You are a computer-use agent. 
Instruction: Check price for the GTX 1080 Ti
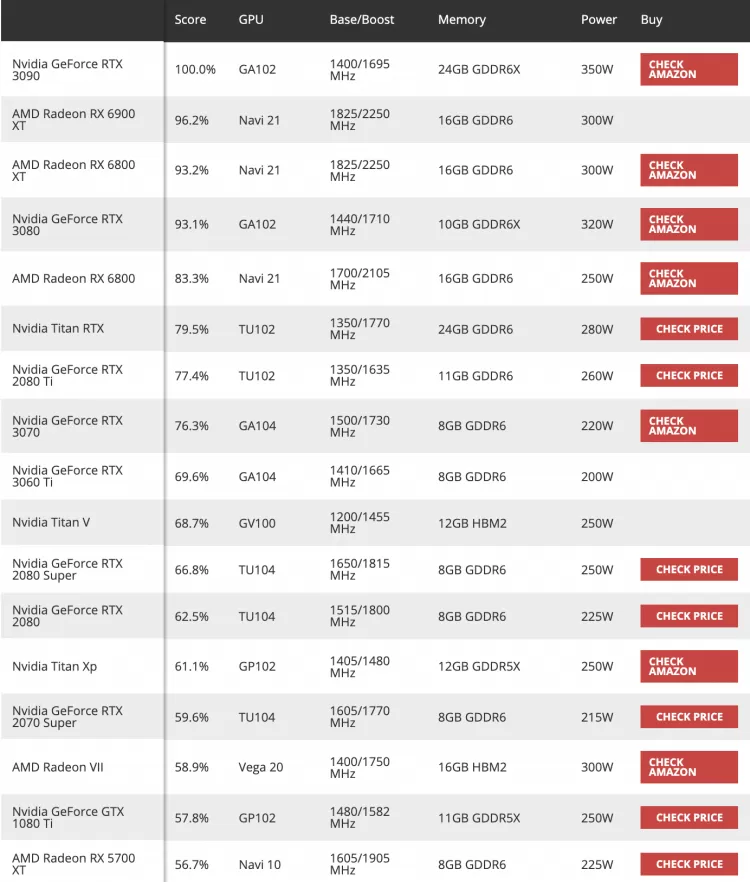coord(689,817)
